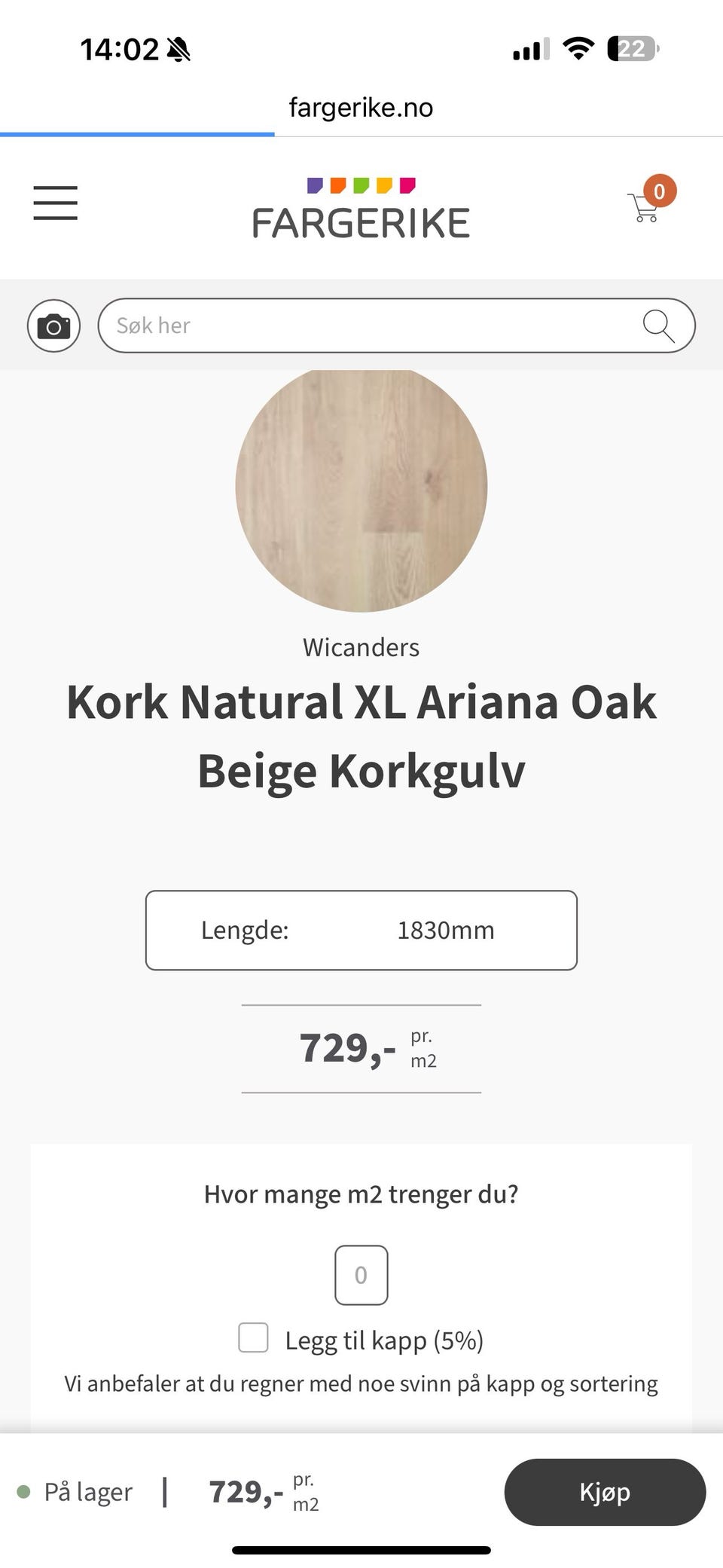Tap the magnifier search icon

pos(657,326)
